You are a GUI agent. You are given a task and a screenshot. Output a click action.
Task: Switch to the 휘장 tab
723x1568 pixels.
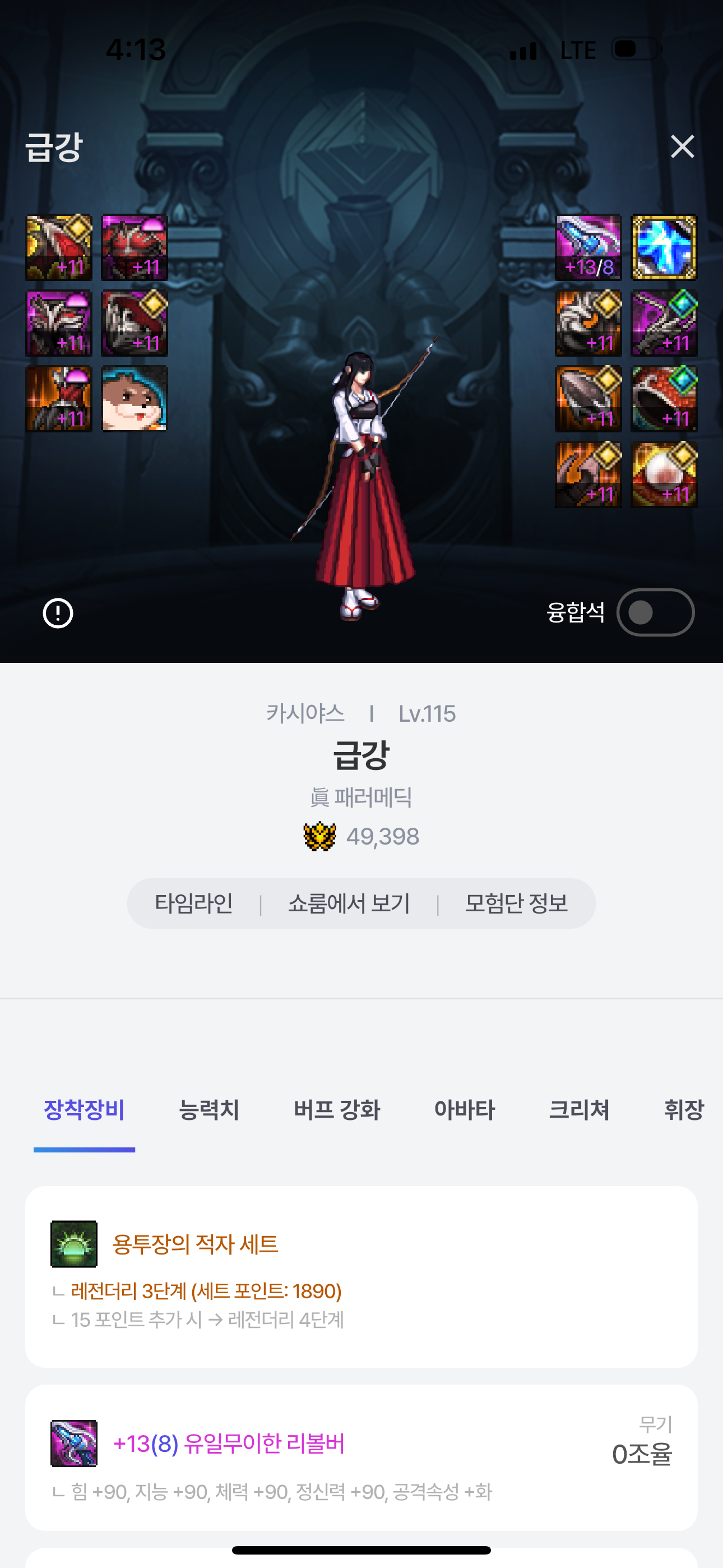[x=683, y=1109]
